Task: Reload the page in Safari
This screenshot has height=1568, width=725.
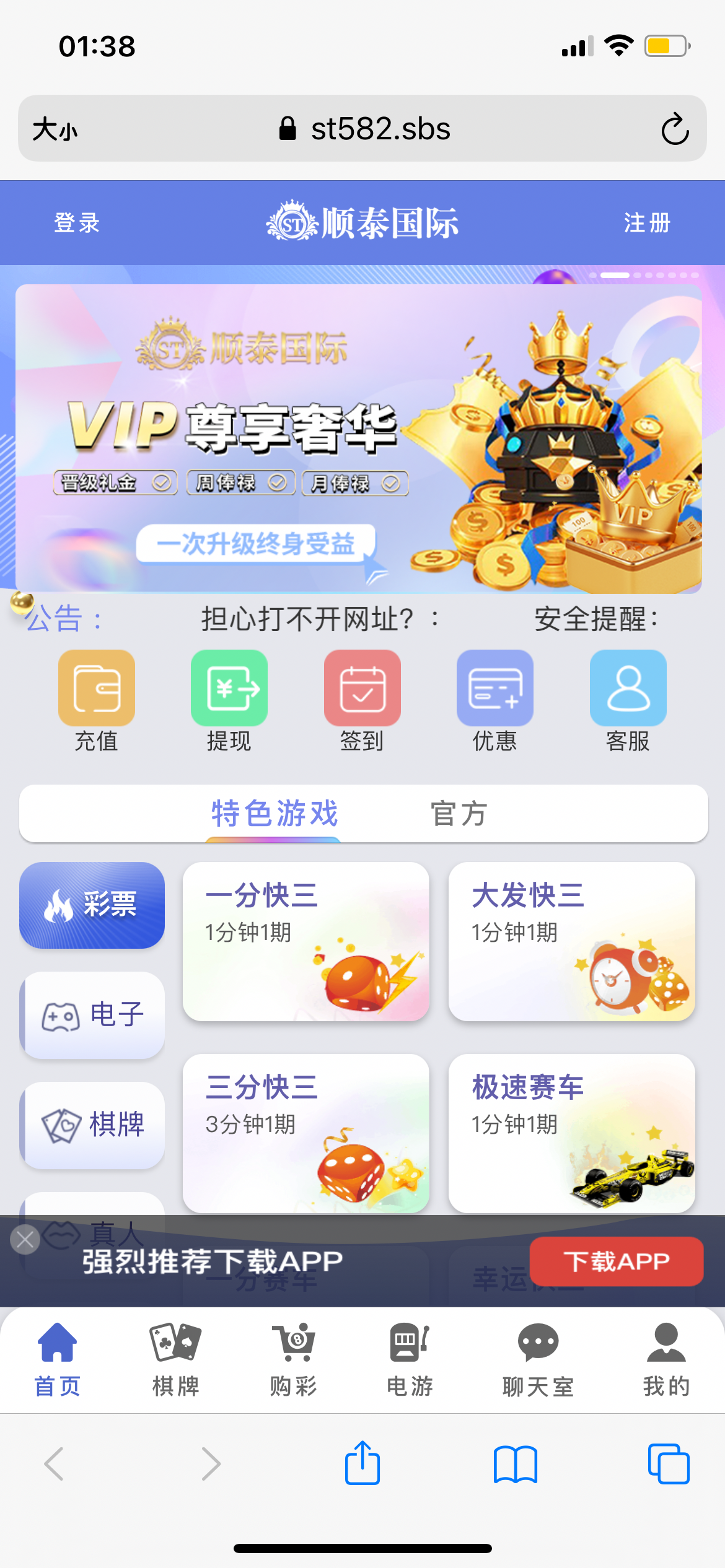Action: [675, 129]
